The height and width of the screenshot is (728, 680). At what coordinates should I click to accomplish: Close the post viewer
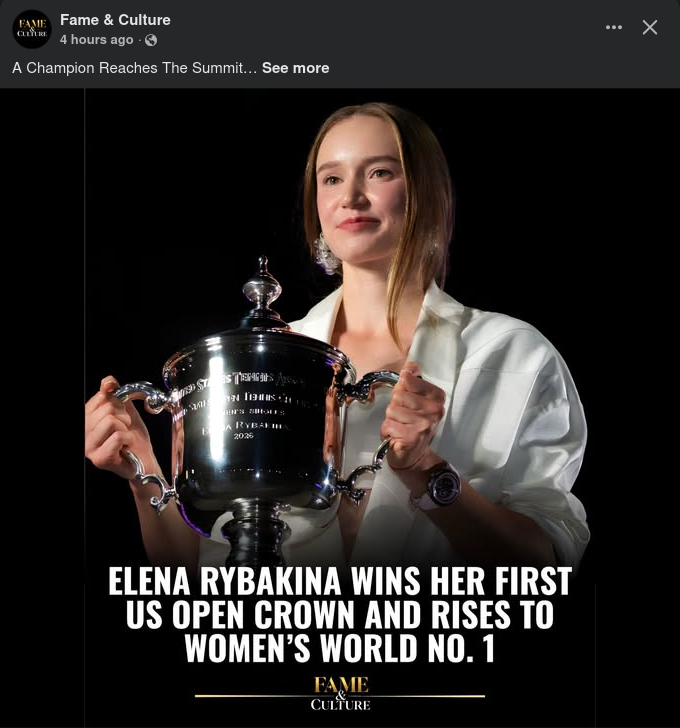[649, 27]
